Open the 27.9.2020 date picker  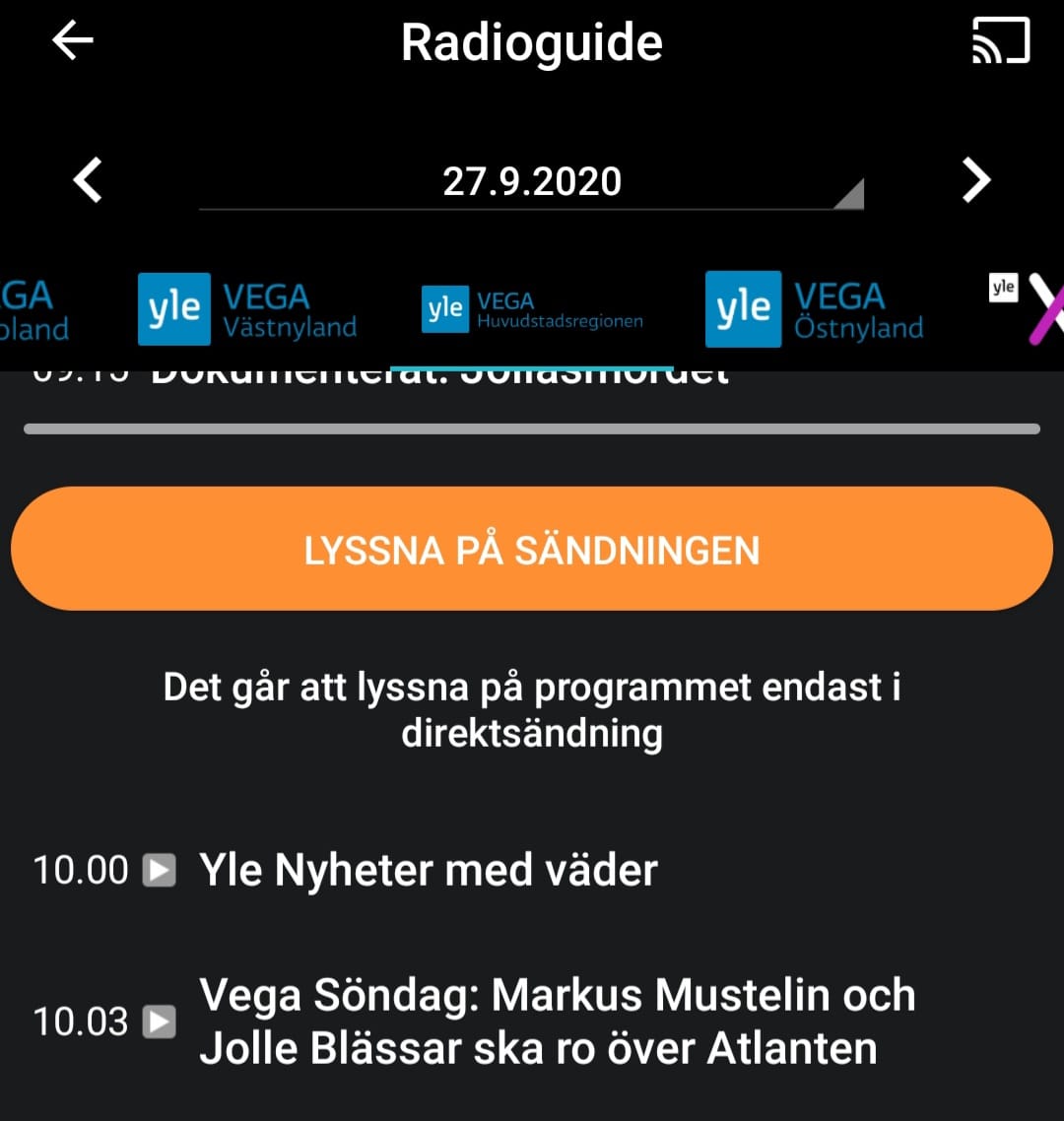pos(531,181)
